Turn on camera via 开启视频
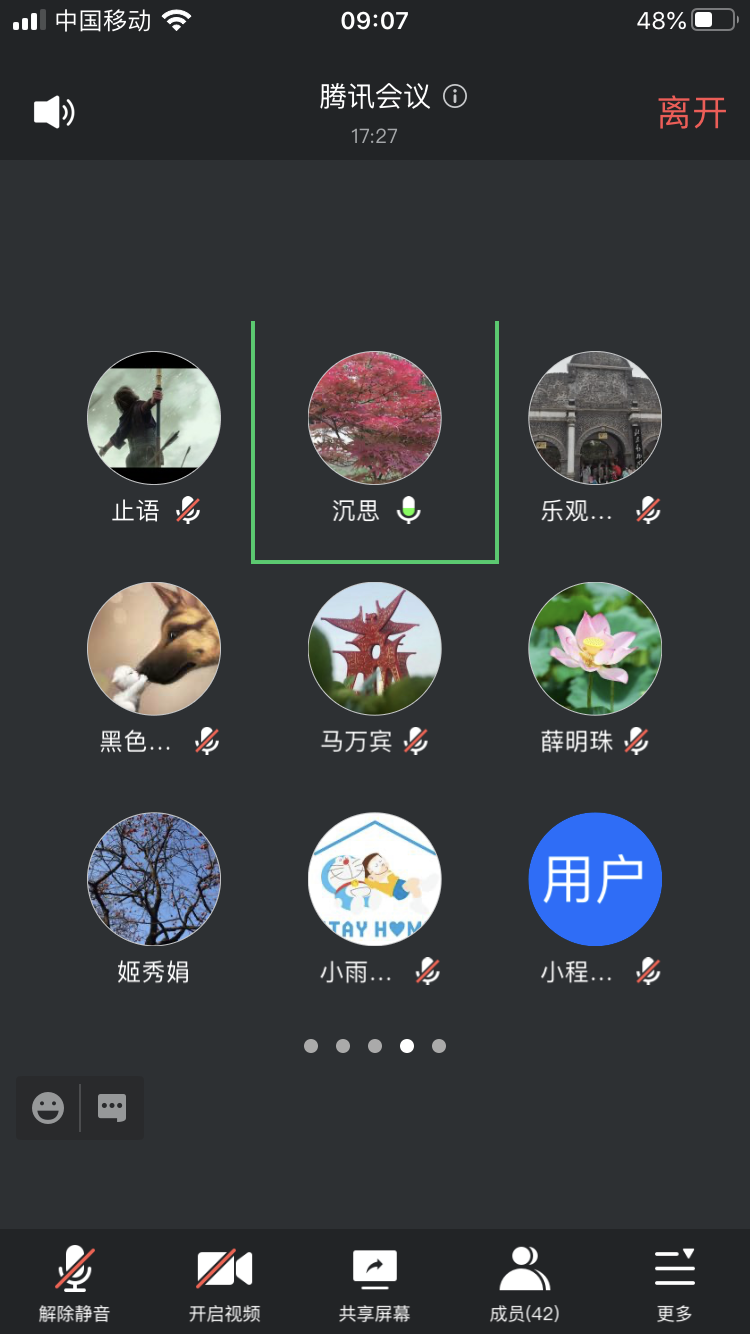 click(x=224, y=1282)
